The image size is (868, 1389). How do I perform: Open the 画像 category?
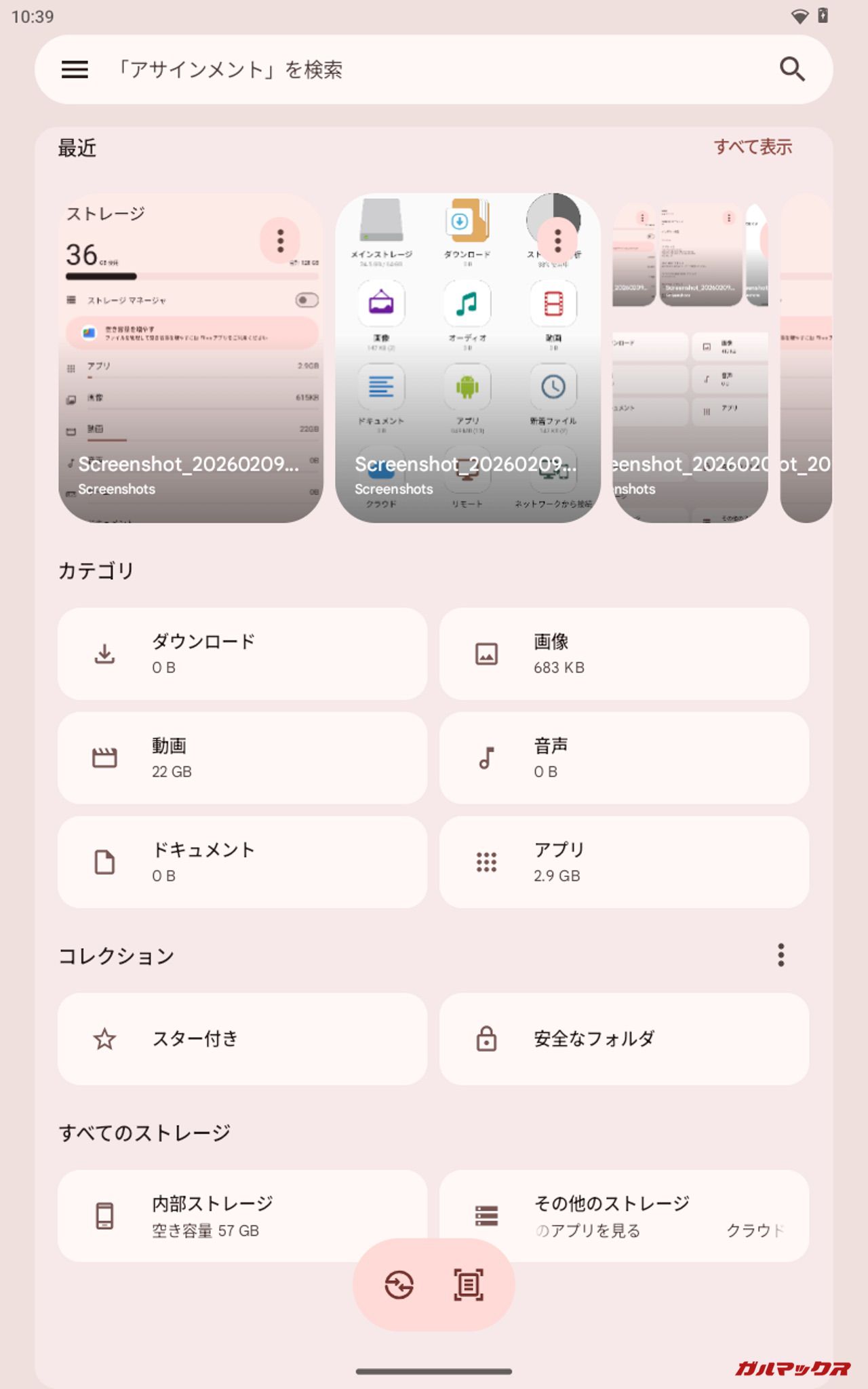[x=624, y=654]
